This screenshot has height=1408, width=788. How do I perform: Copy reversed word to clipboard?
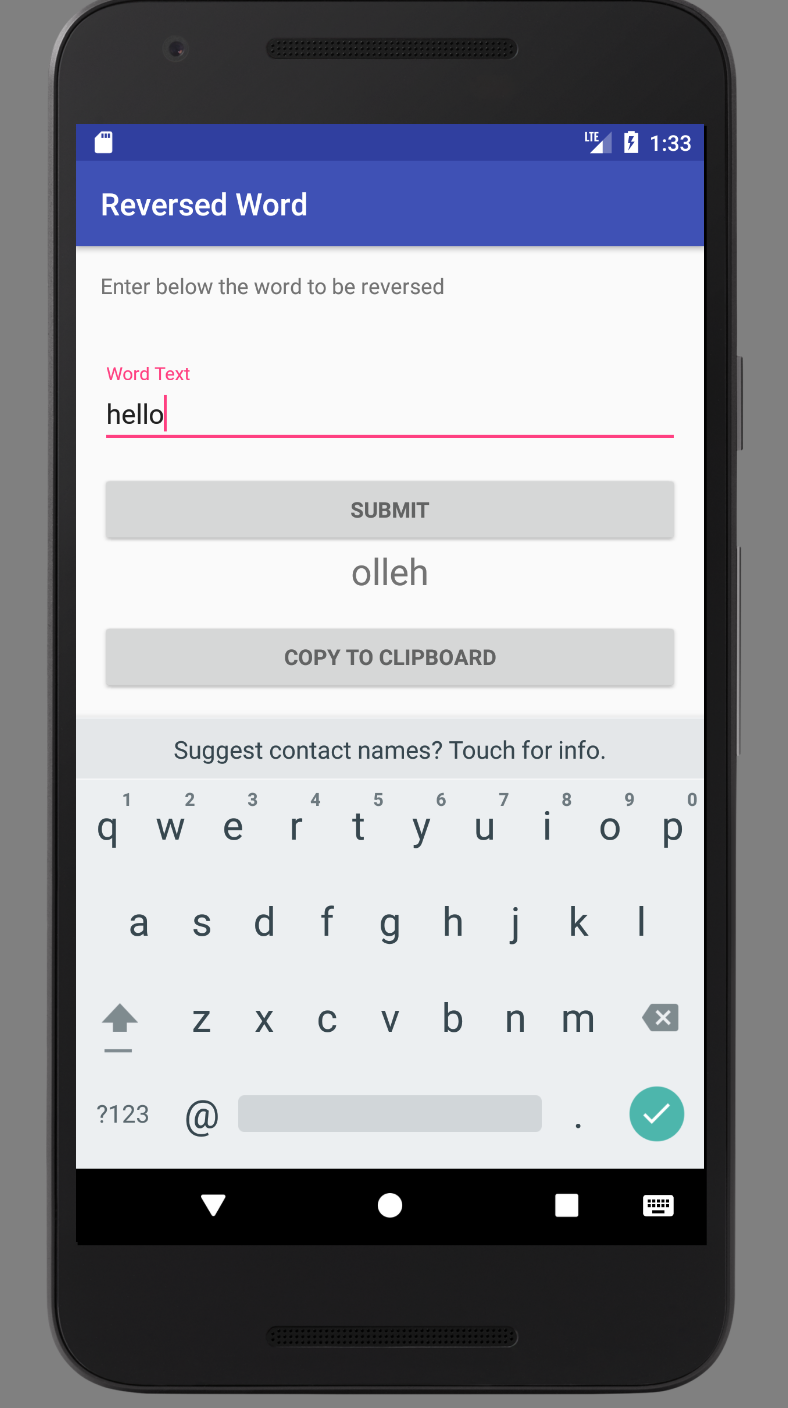click(390, 657)
